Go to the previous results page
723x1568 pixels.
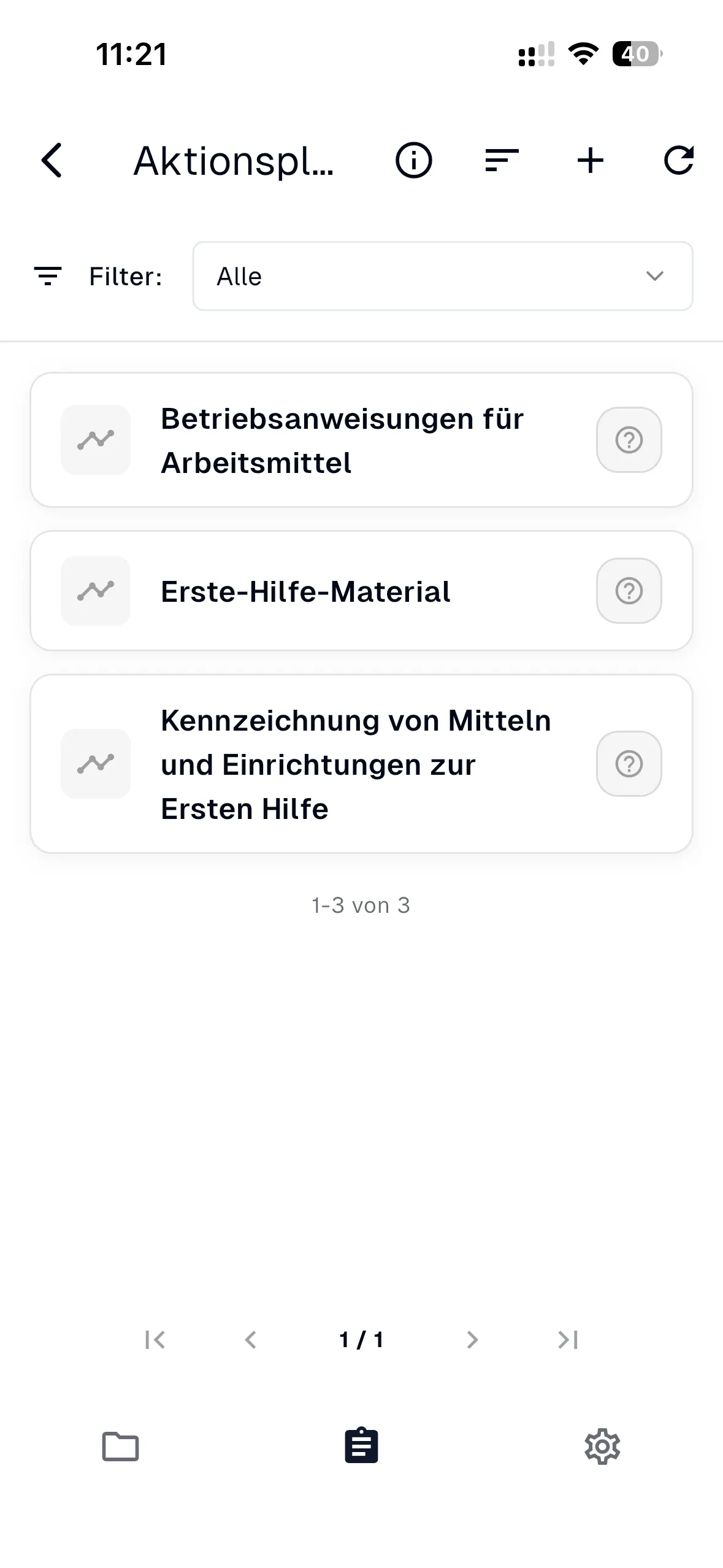[x=251, y=1340]
